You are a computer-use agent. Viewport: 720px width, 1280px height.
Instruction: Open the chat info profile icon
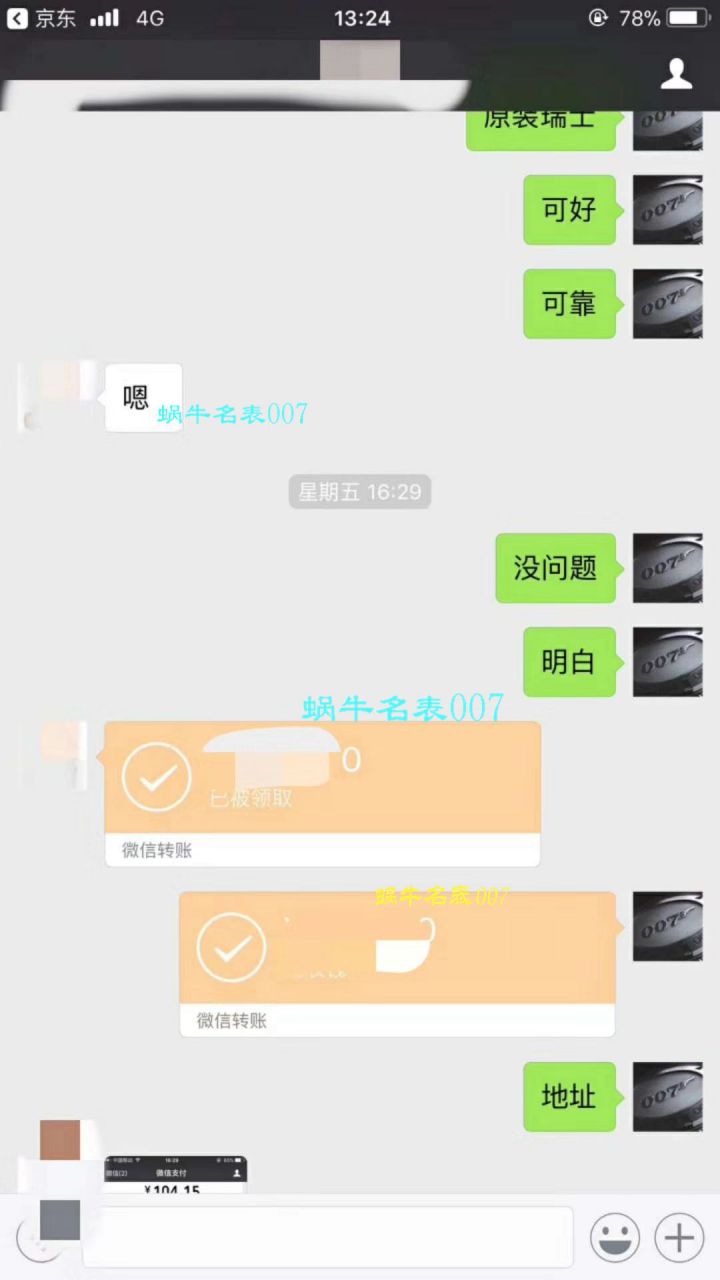(677, 73)
